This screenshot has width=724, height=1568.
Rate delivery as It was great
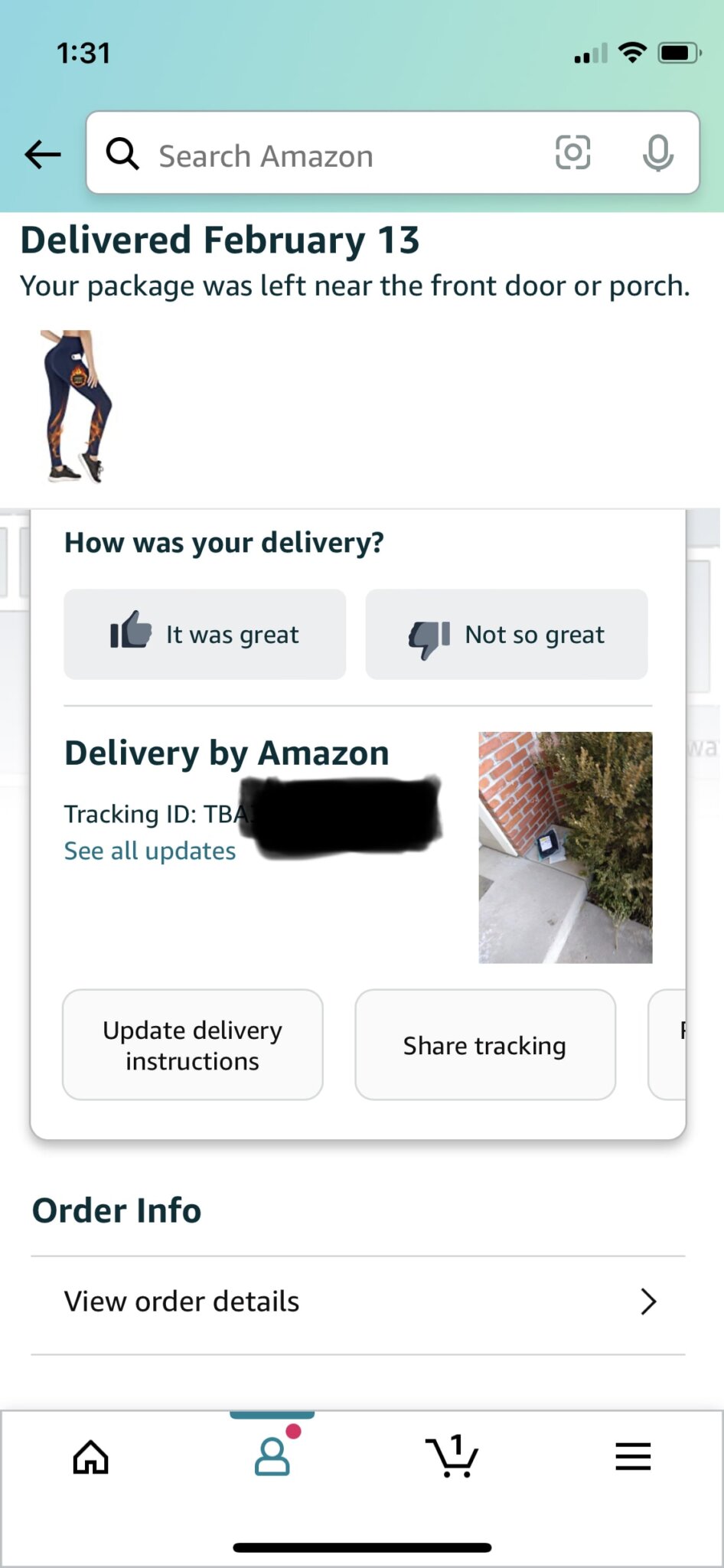tap(205, 634)
